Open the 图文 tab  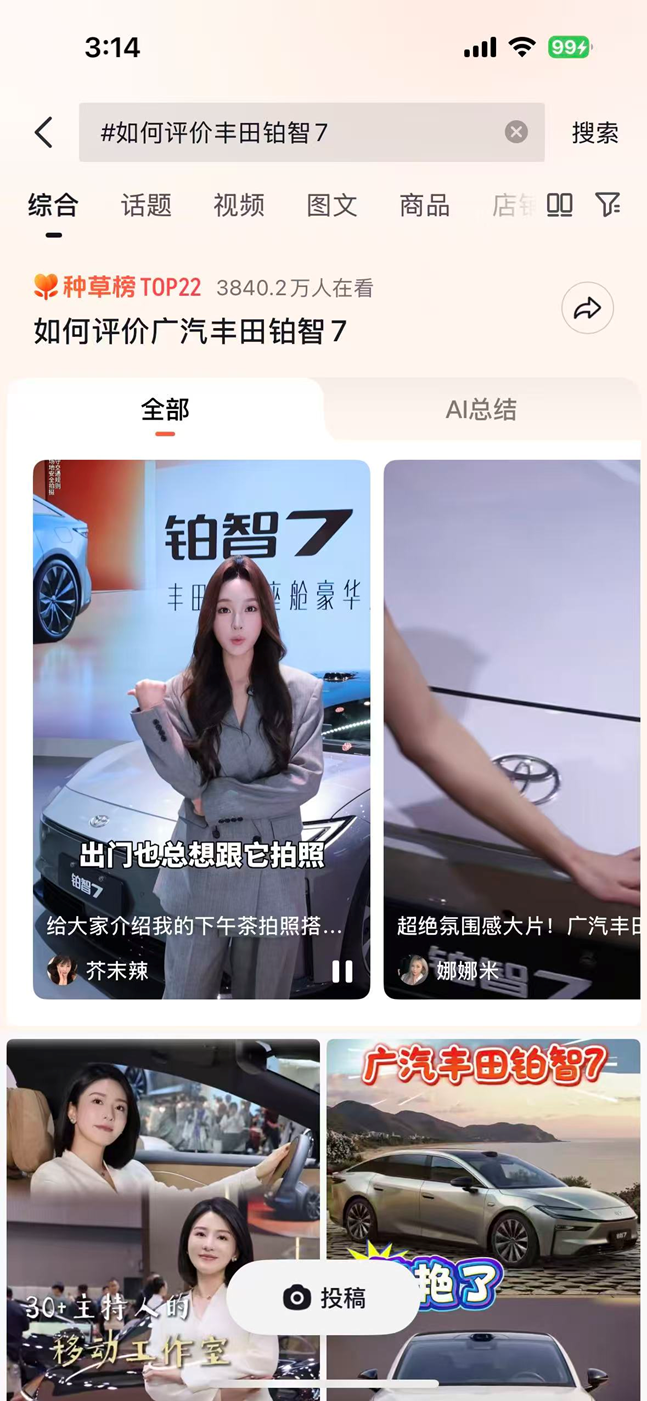click(332, 206)
